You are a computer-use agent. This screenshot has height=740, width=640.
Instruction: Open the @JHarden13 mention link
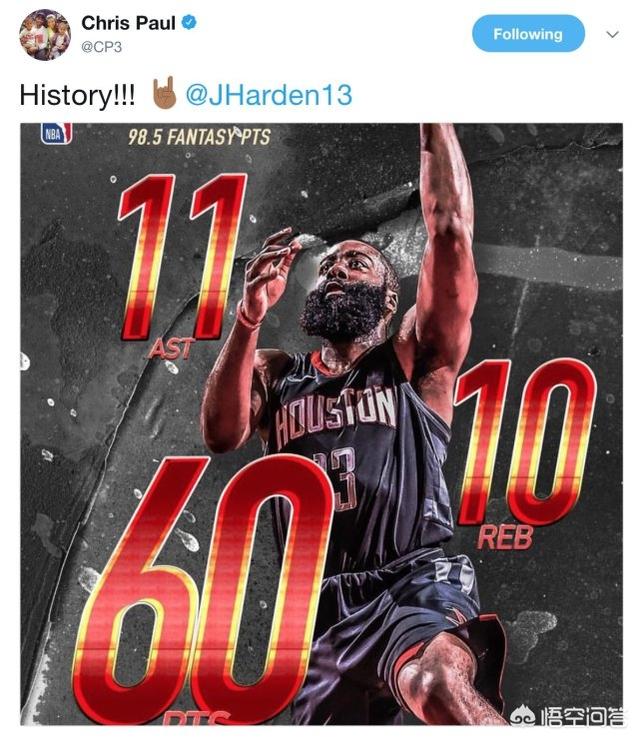[268, 95]
